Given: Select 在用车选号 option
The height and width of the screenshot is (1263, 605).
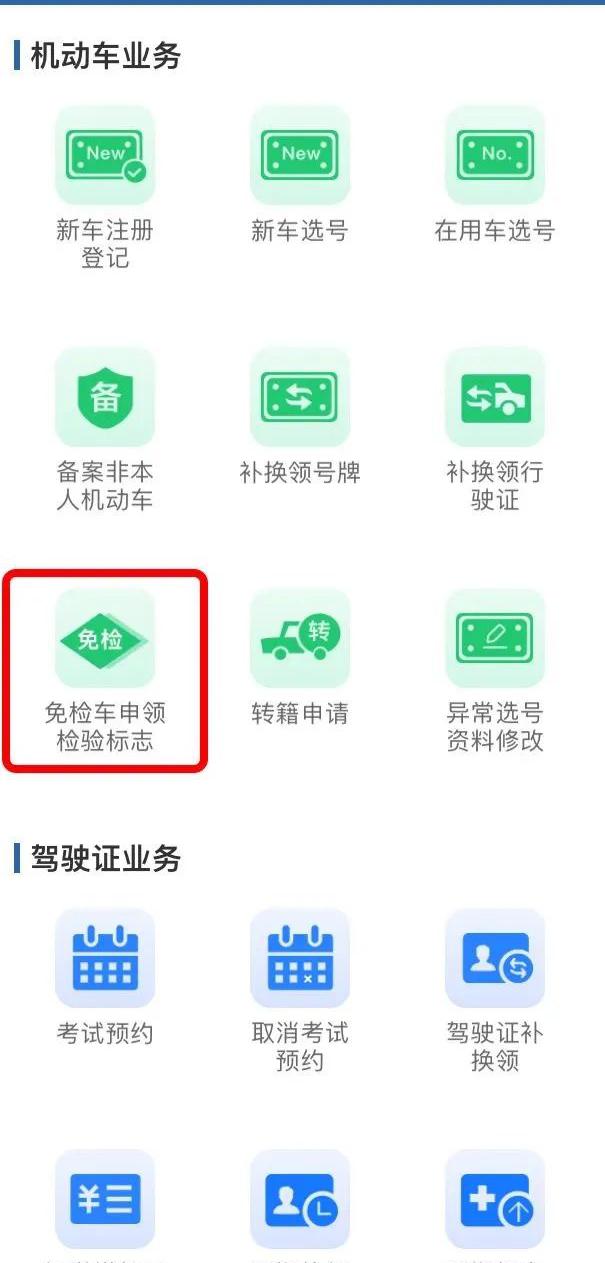Looking at the screenshot, I should [495, 175].
